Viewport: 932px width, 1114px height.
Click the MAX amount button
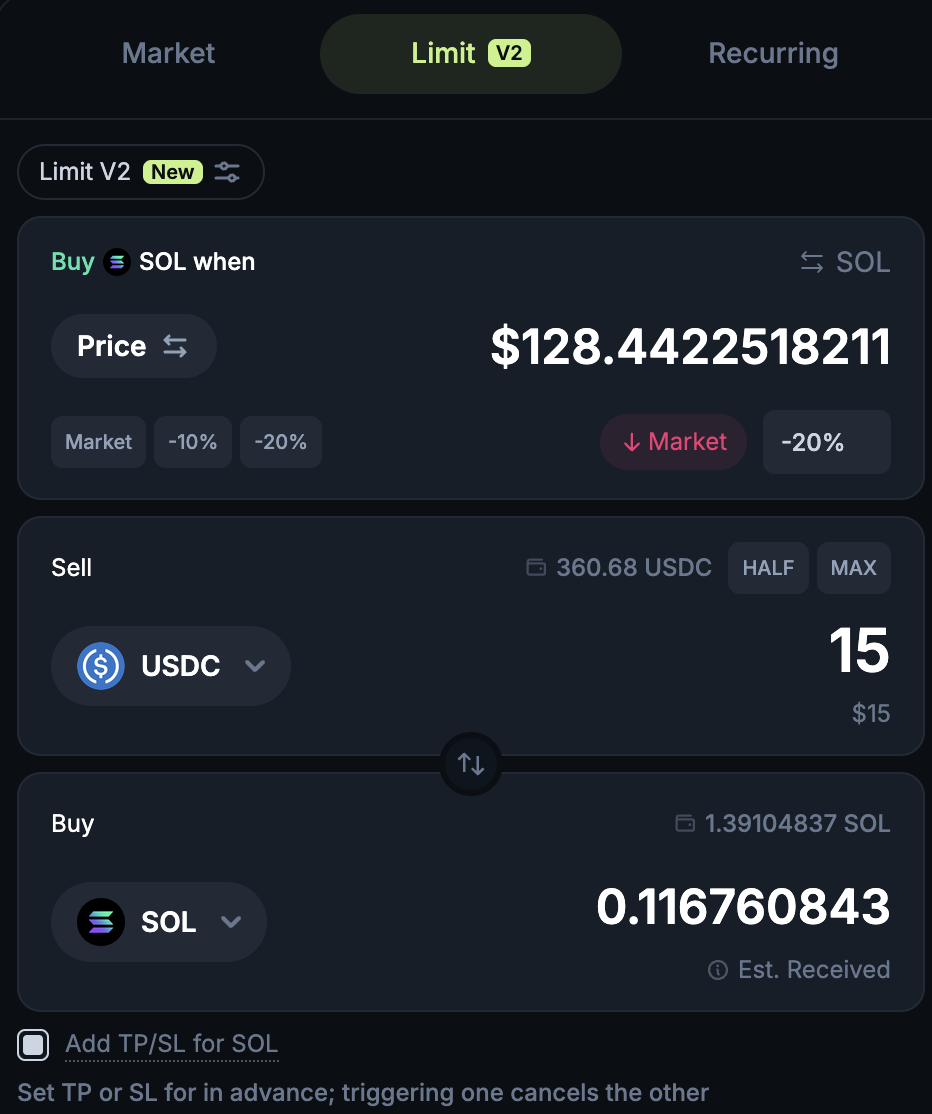[x=853, y=567]
